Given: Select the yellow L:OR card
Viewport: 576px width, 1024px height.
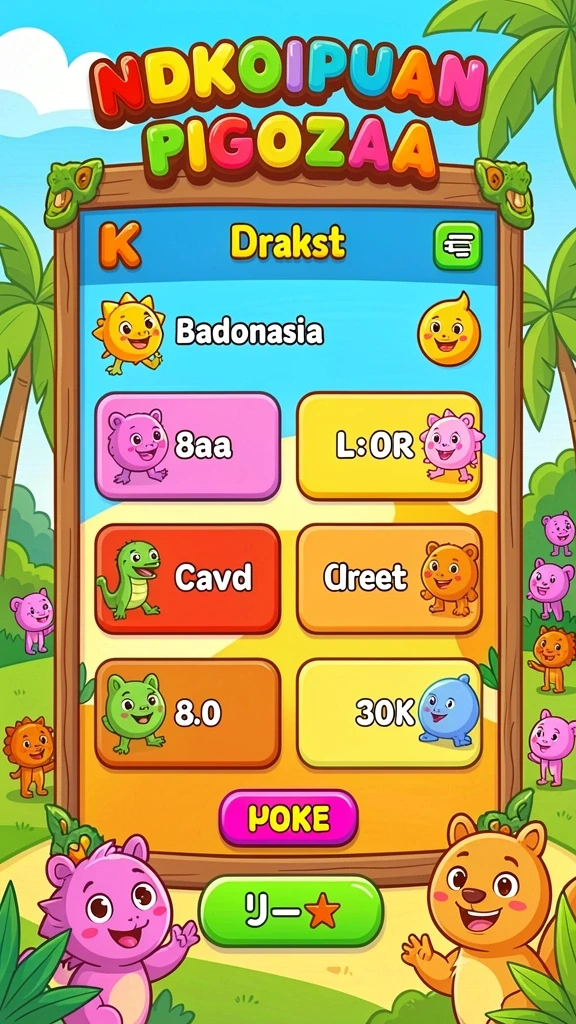Looking at the screenshot, I should pos(390,447).
